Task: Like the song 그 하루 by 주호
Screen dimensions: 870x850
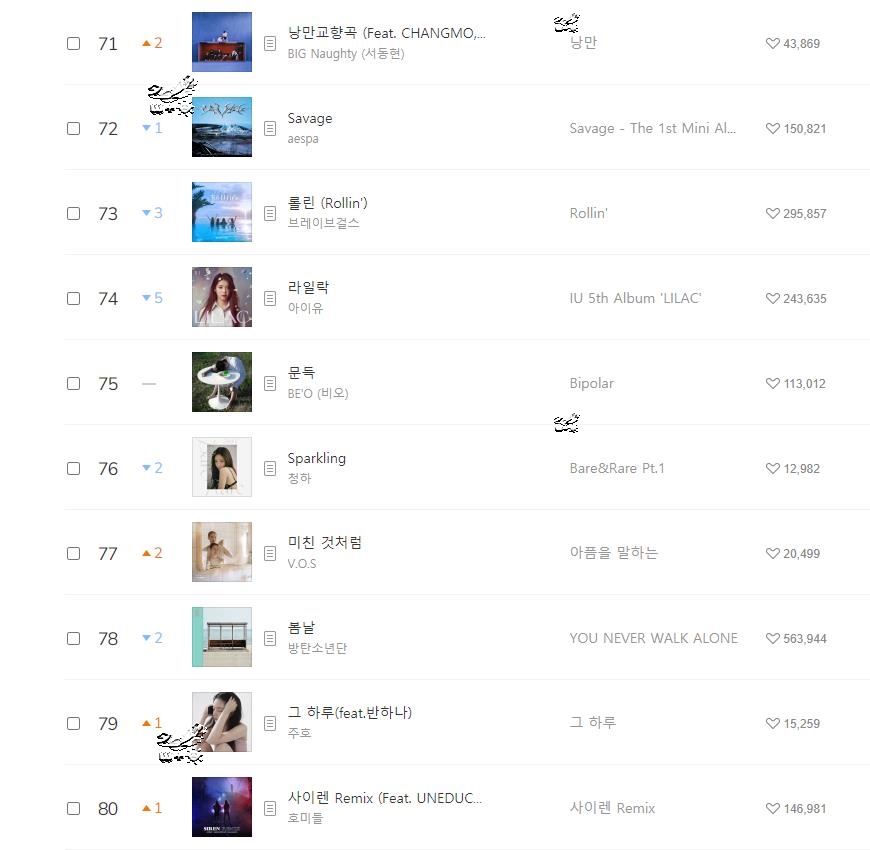Action: (772, 724)
